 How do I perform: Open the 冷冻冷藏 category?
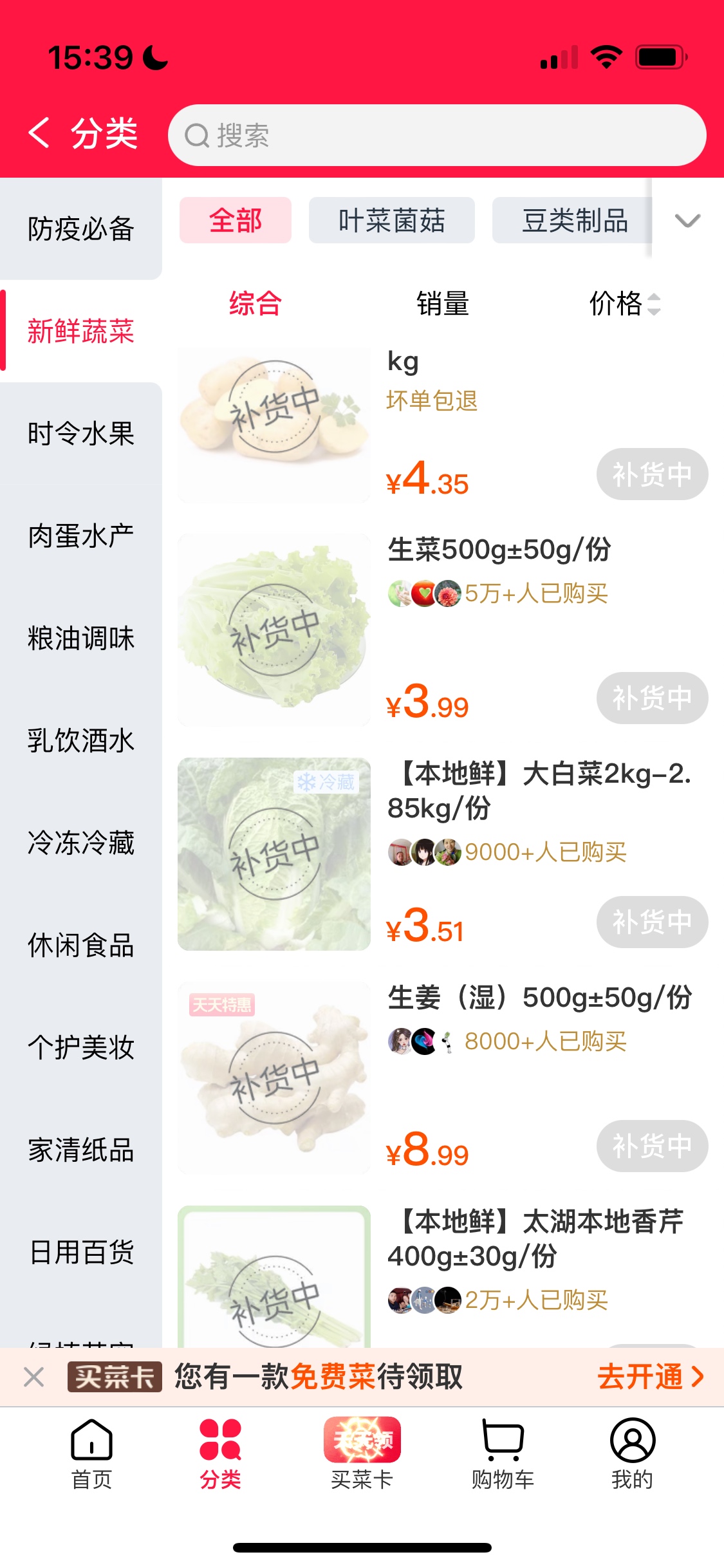[80, 843]
